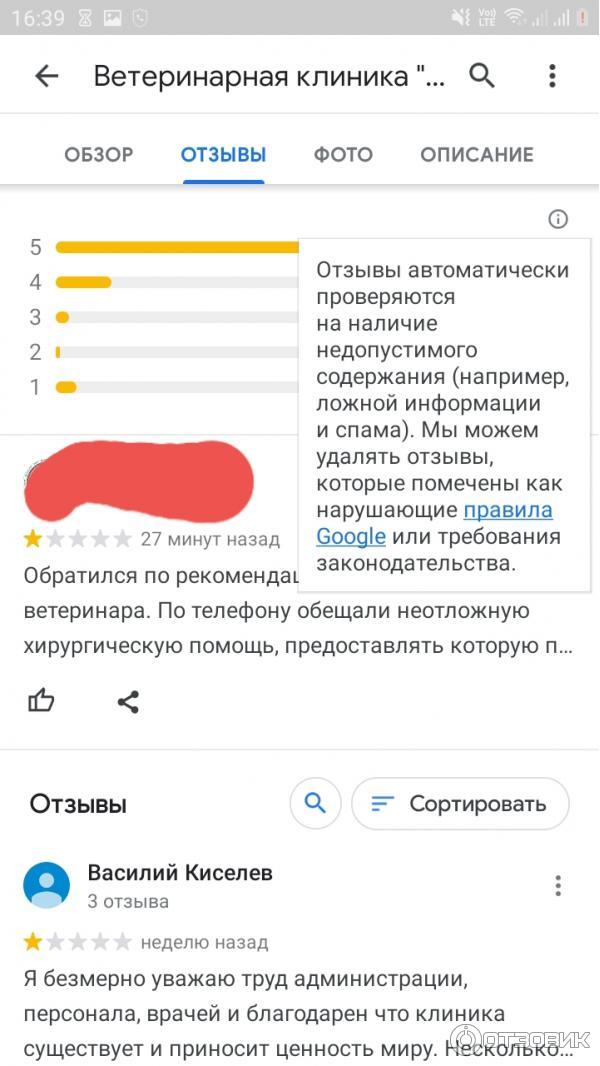
Task: Open options for Василий Киселев's review
Action: click(558, 886)
